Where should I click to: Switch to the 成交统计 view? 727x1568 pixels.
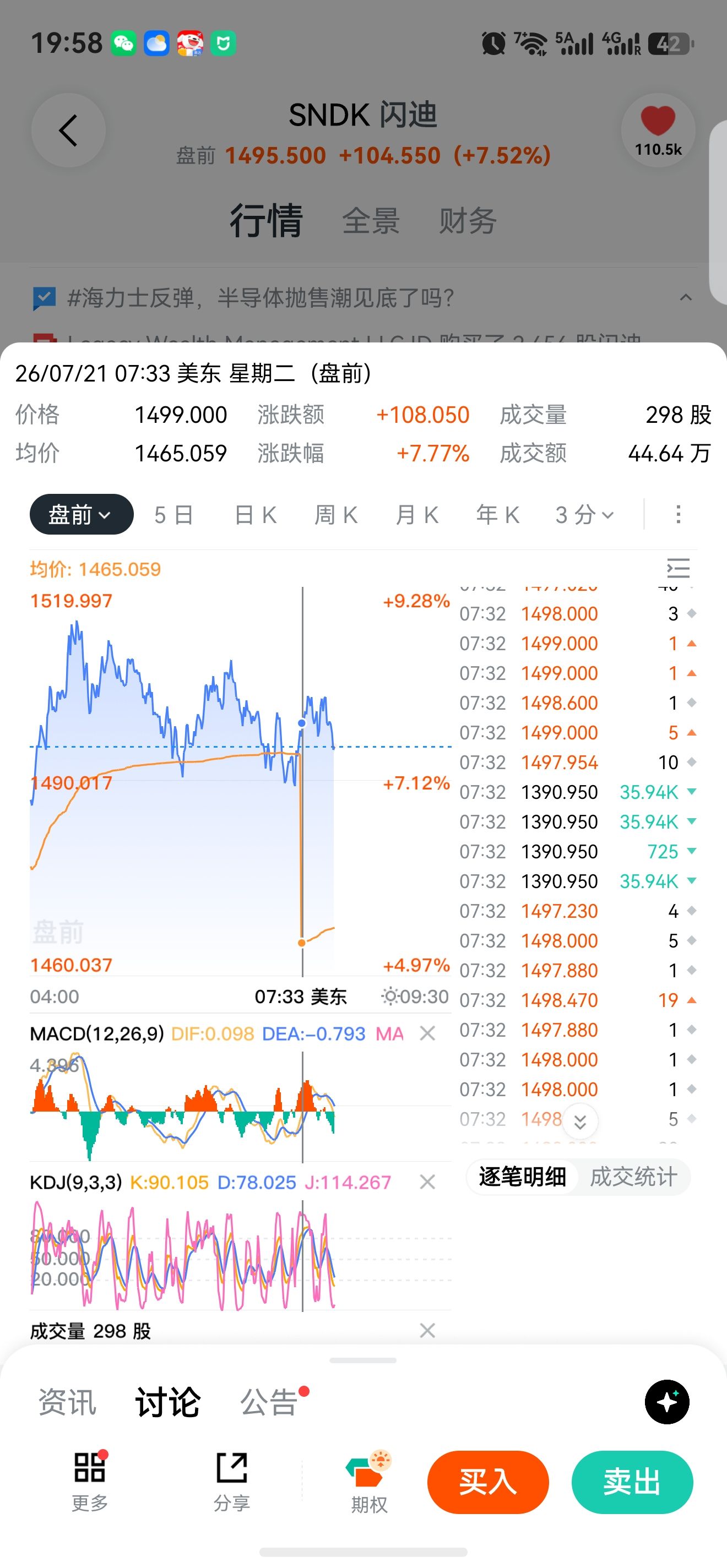633,1177
